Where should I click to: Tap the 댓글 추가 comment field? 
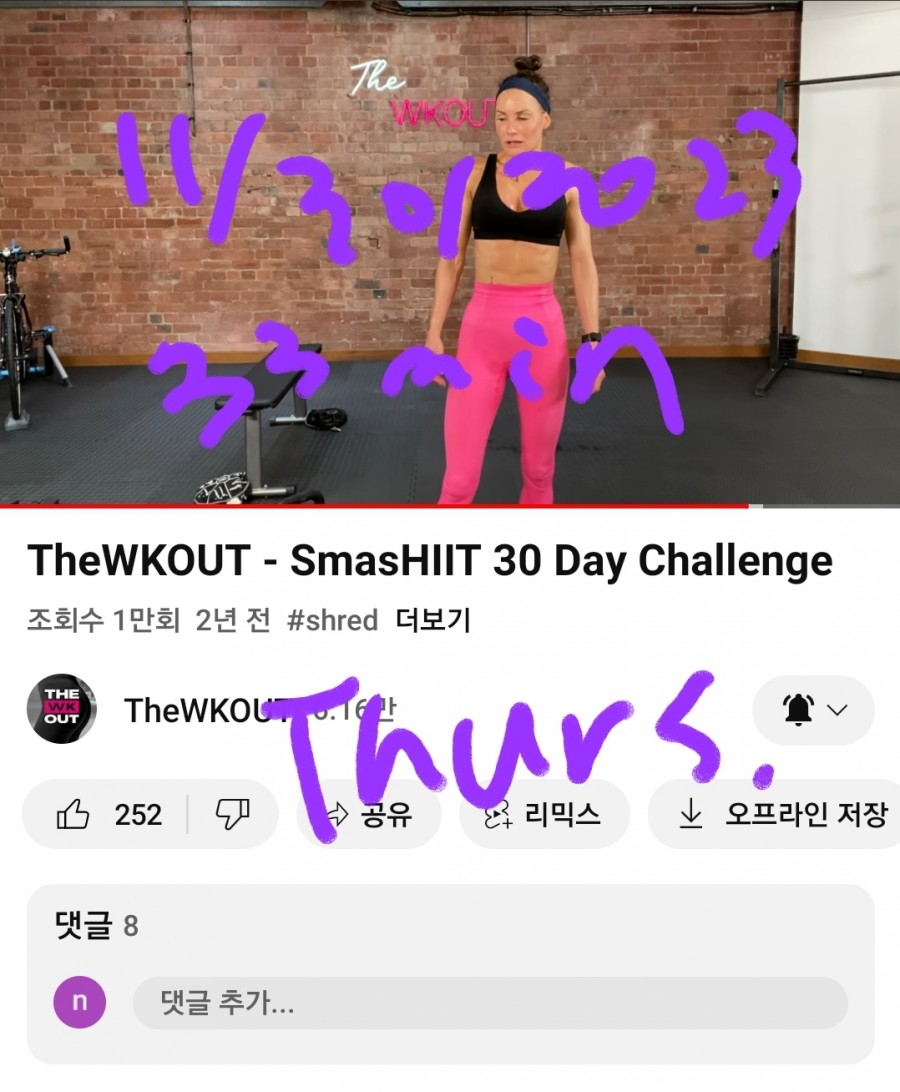(490, 1003)
